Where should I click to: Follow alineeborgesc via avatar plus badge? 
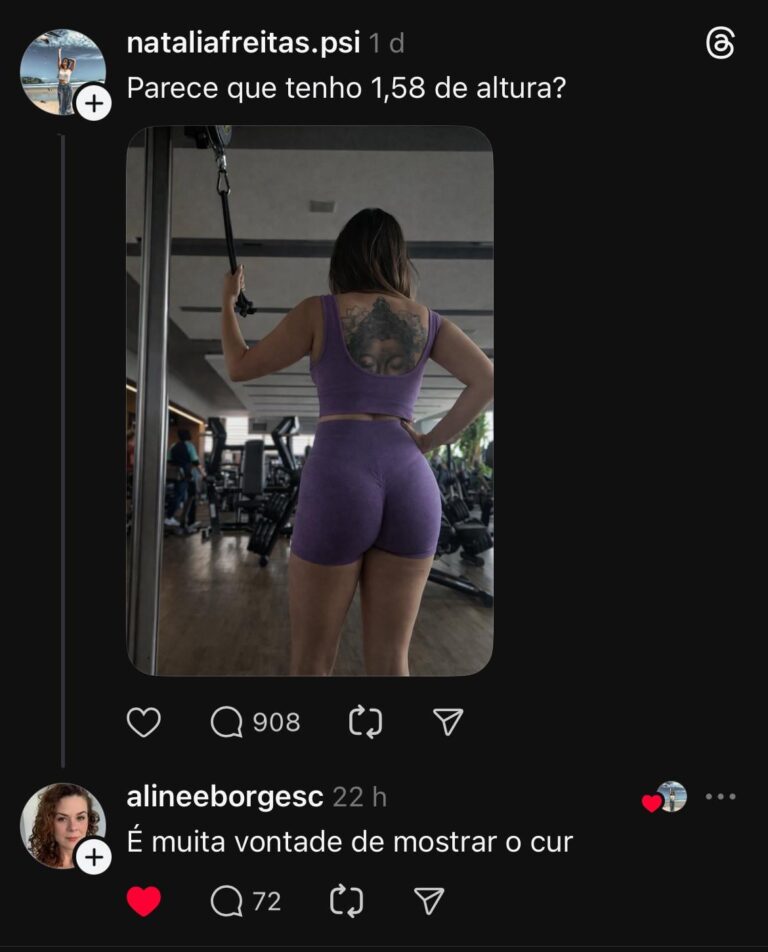coord(93,857)
